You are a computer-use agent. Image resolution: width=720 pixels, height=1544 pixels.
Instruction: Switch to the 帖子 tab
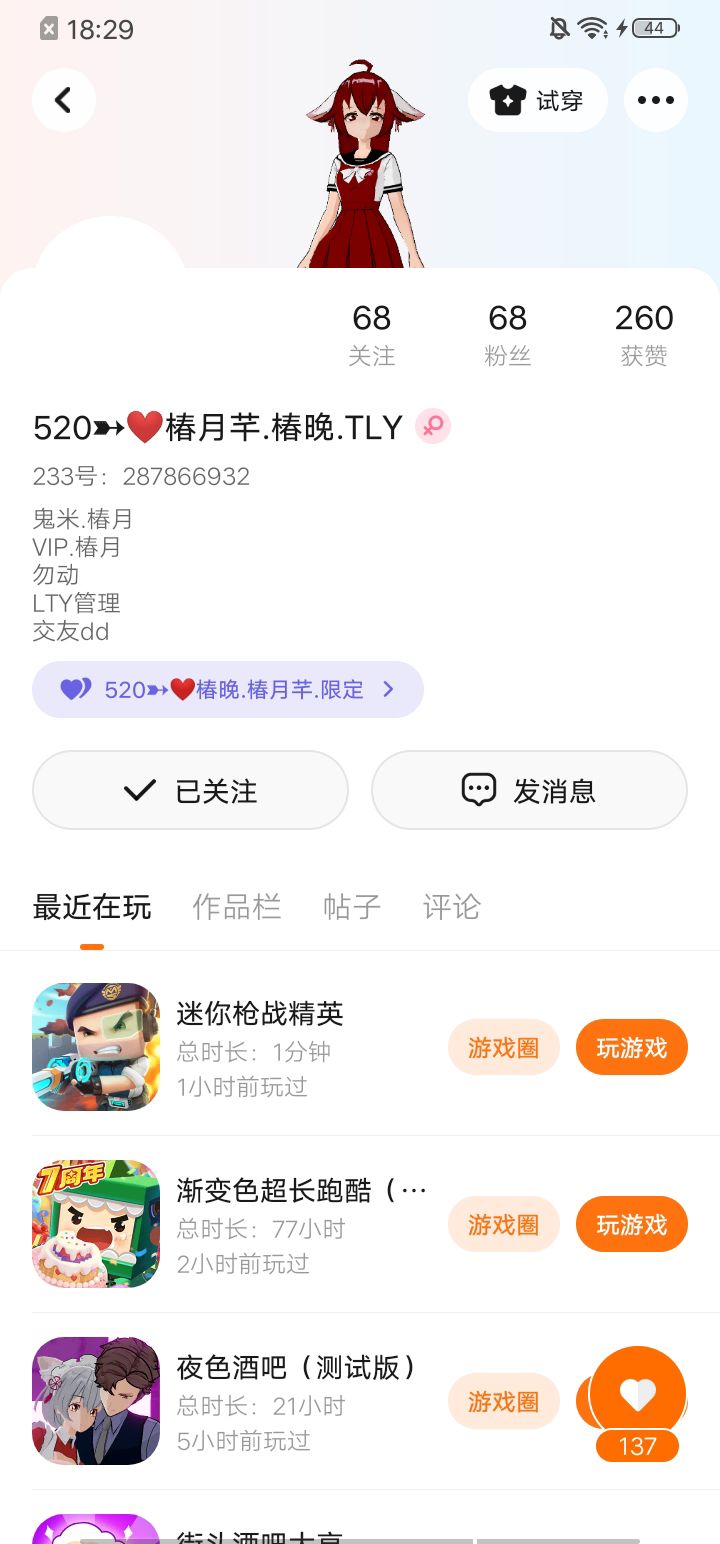point(351,907)
